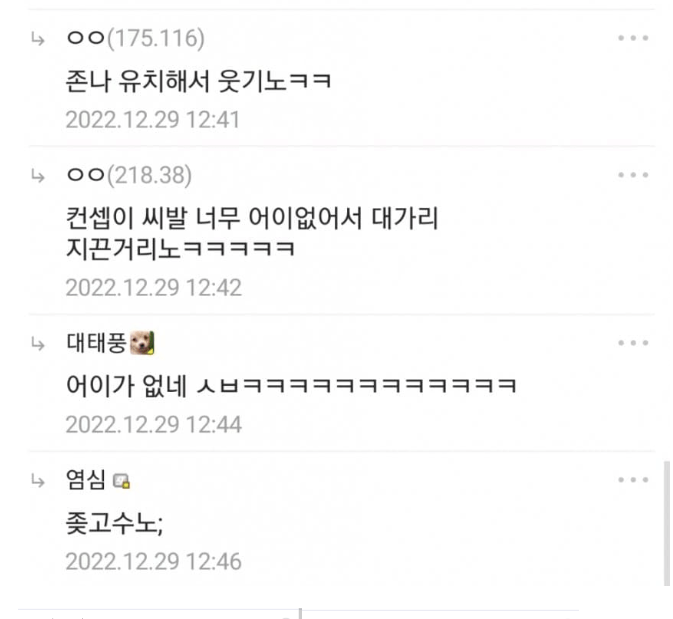The height and width of the screenshot is (619, 673).
Task: View the profile of commenter ㅇㅇ(175.116)
Action: 134,39
